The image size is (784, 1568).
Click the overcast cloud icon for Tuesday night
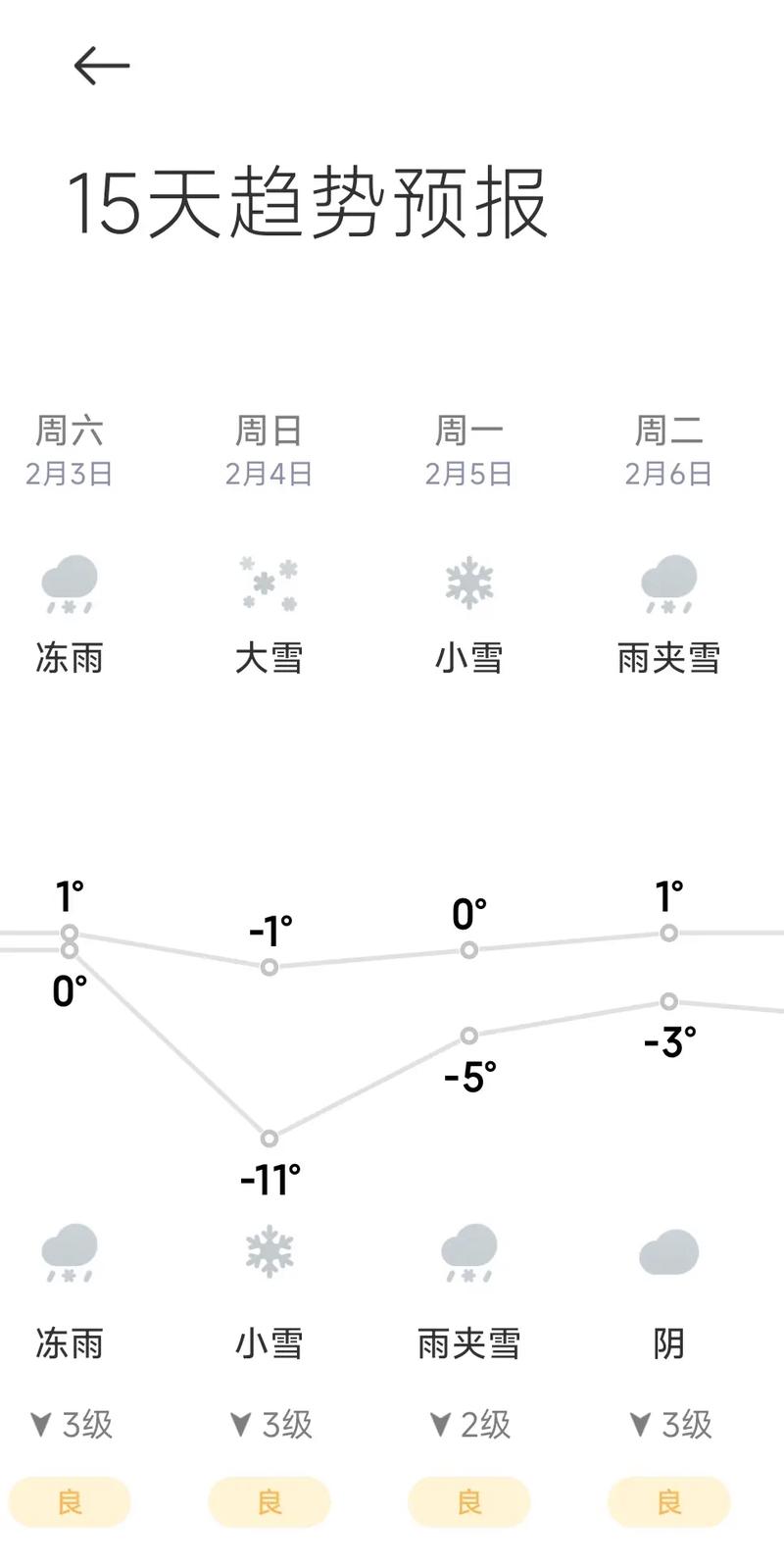668,1253
